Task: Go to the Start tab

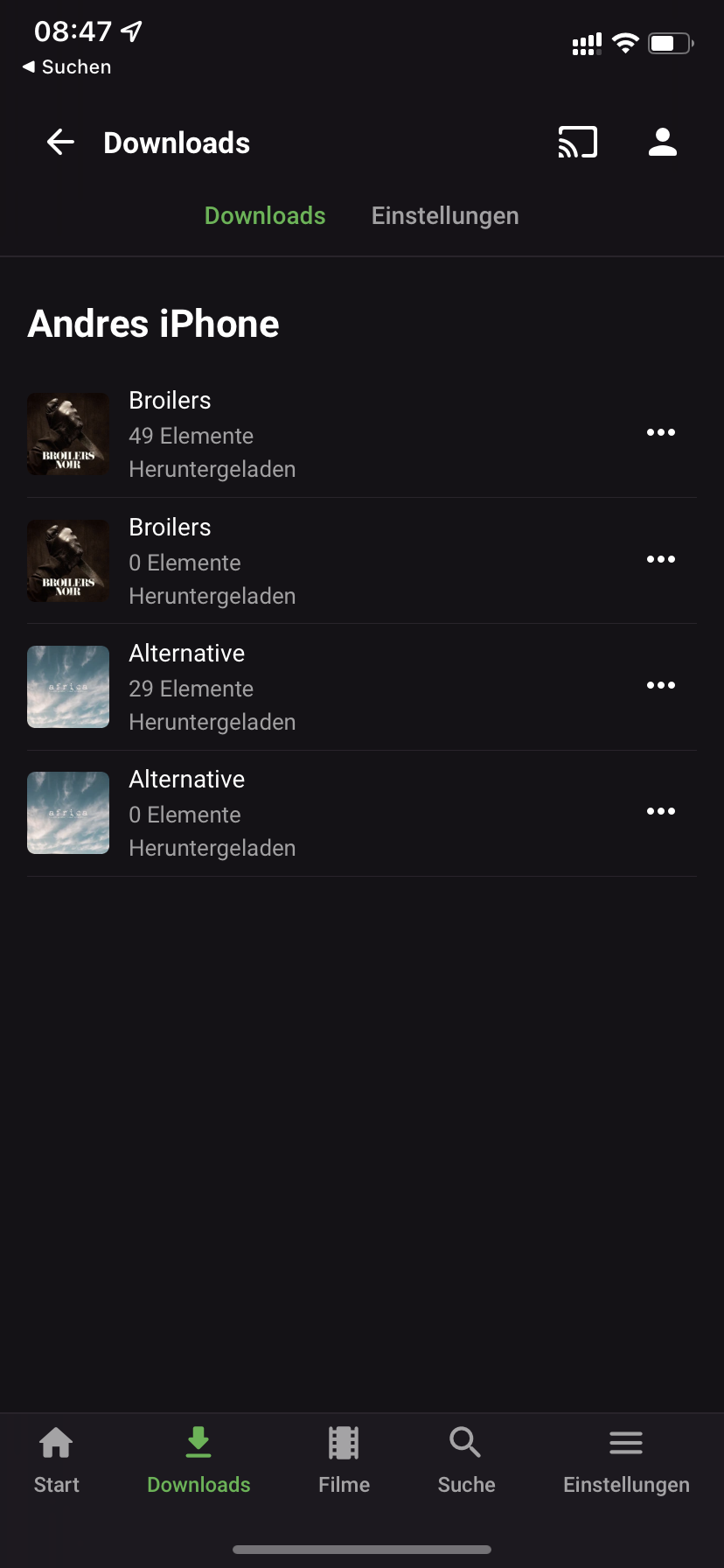Action: (57, 1459)
